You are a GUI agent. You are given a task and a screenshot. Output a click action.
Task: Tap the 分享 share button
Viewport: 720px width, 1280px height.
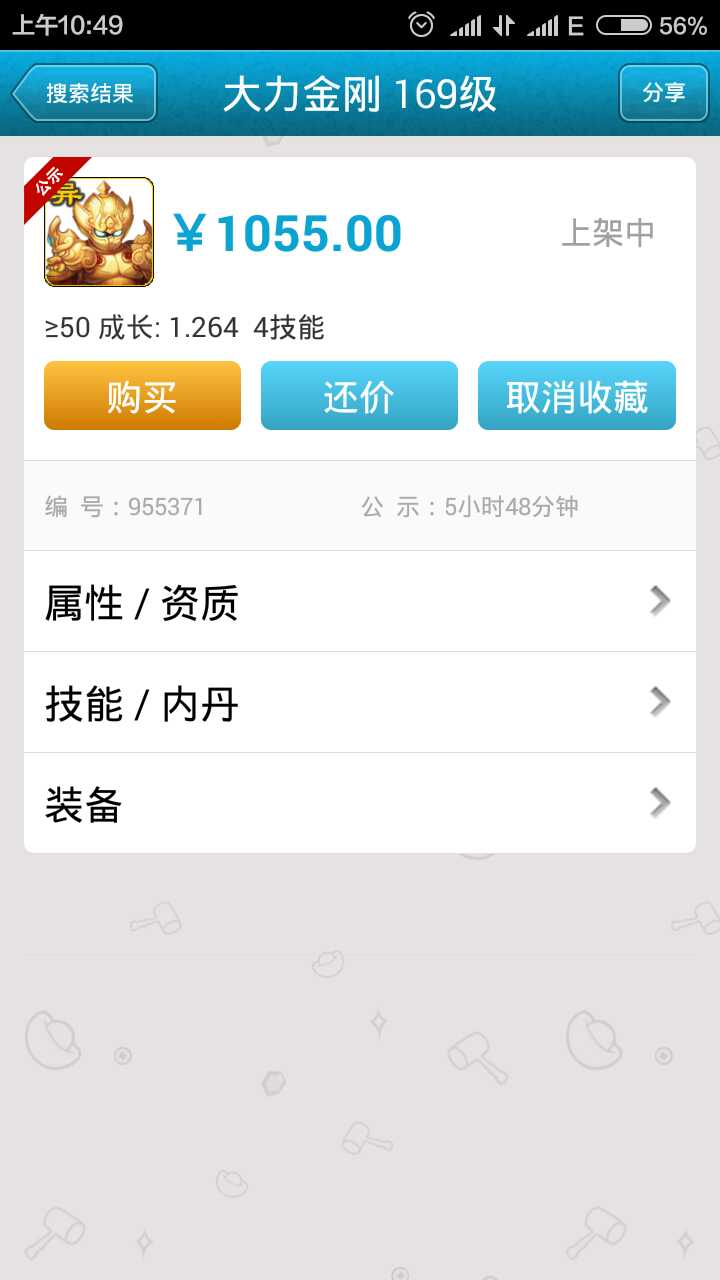click(x=663, y=94)
